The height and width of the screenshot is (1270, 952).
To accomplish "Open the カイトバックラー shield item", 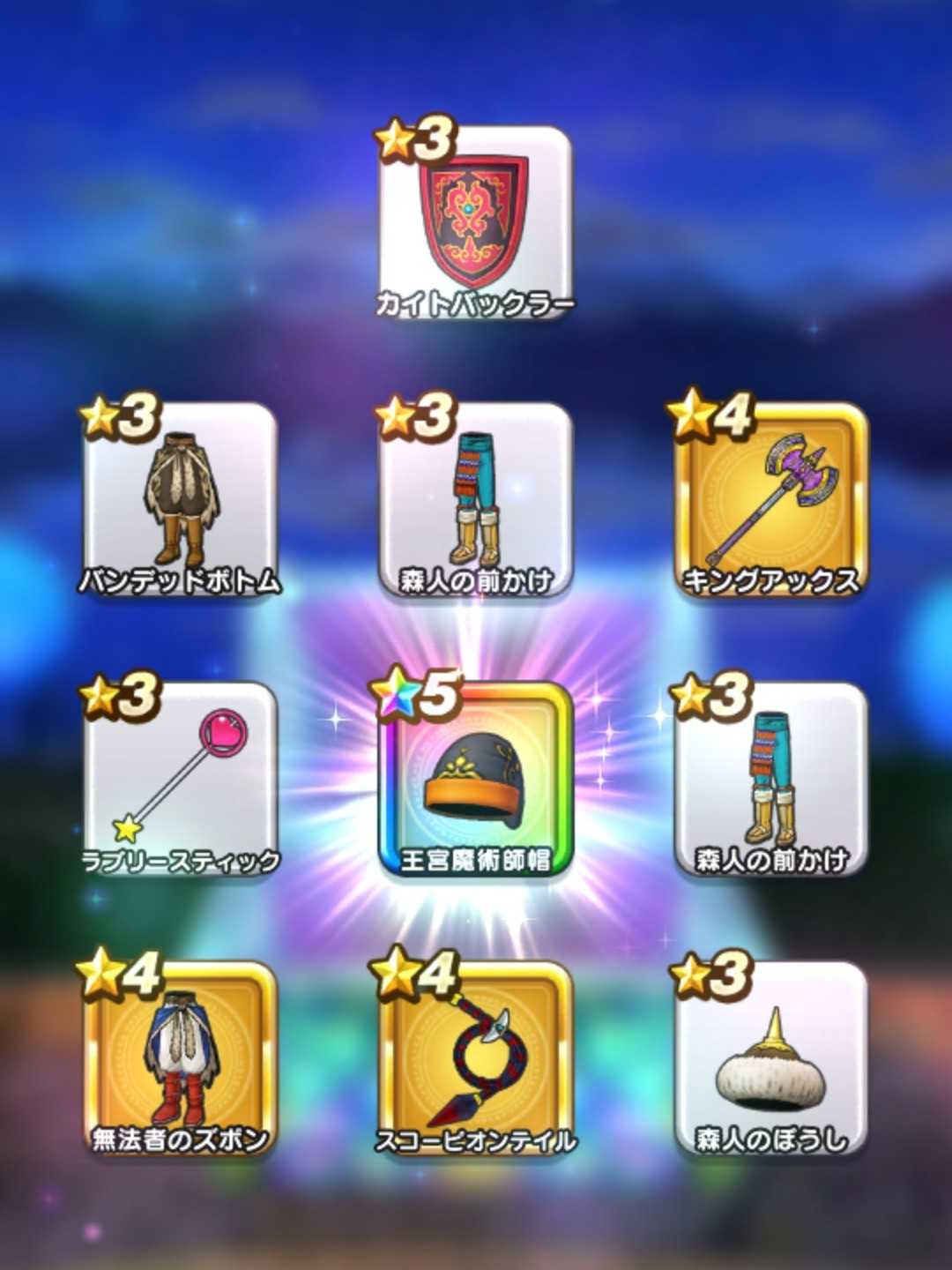I will click(x=476, y=223).
